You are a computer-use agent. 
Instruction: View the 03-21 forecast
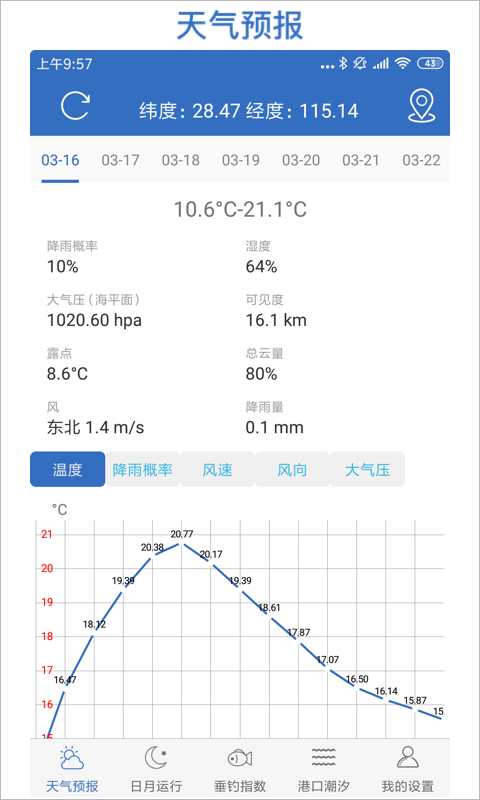[361, 160]
